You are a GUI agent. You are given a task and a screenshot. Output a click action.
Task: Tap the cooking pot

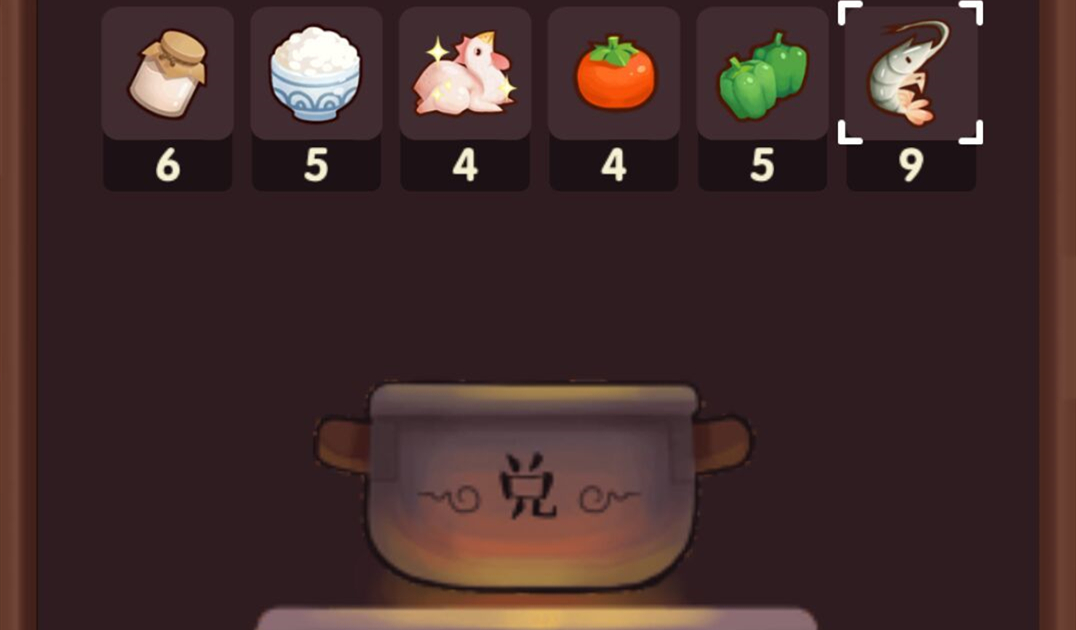[533, 487]
